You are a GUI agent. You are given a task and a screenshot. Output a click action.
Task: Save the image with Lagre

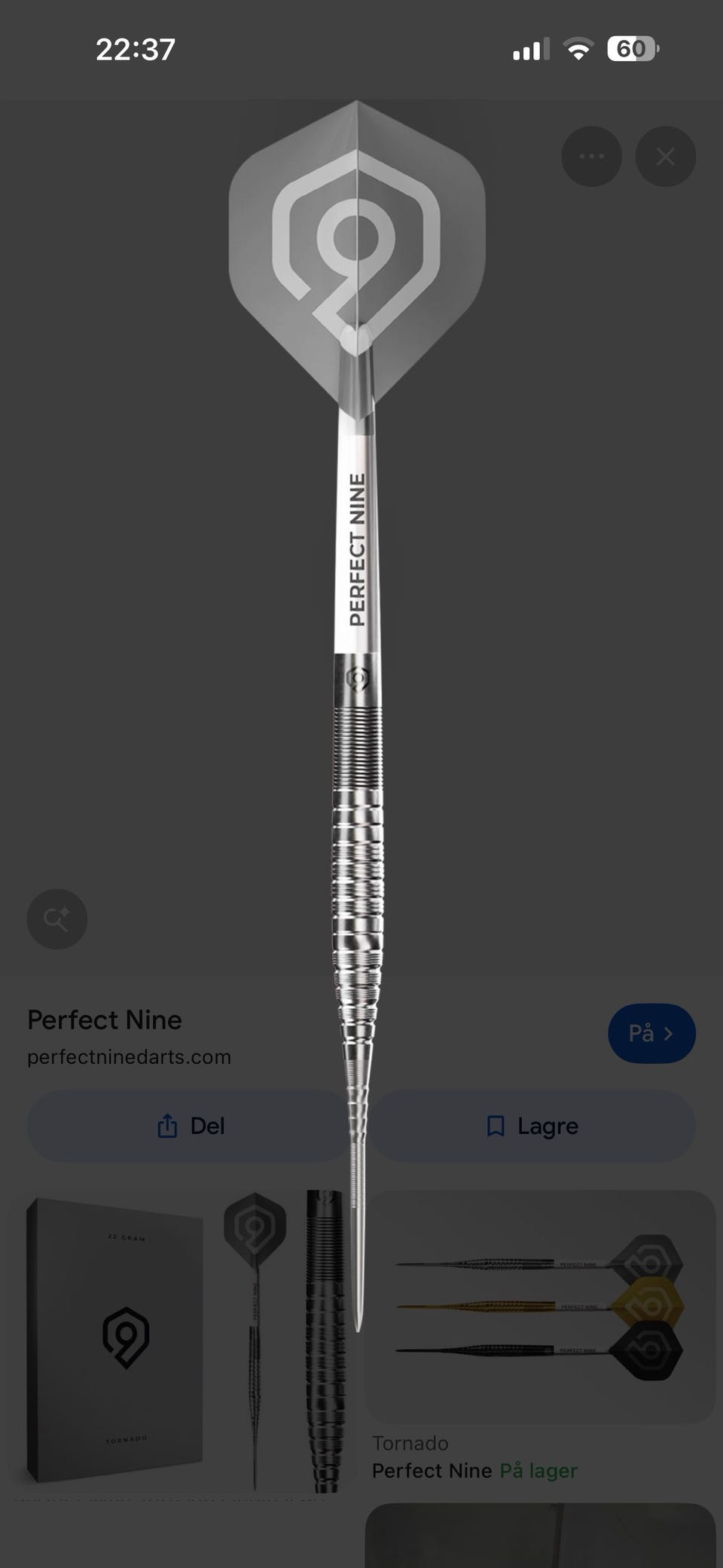point(532,1126)
